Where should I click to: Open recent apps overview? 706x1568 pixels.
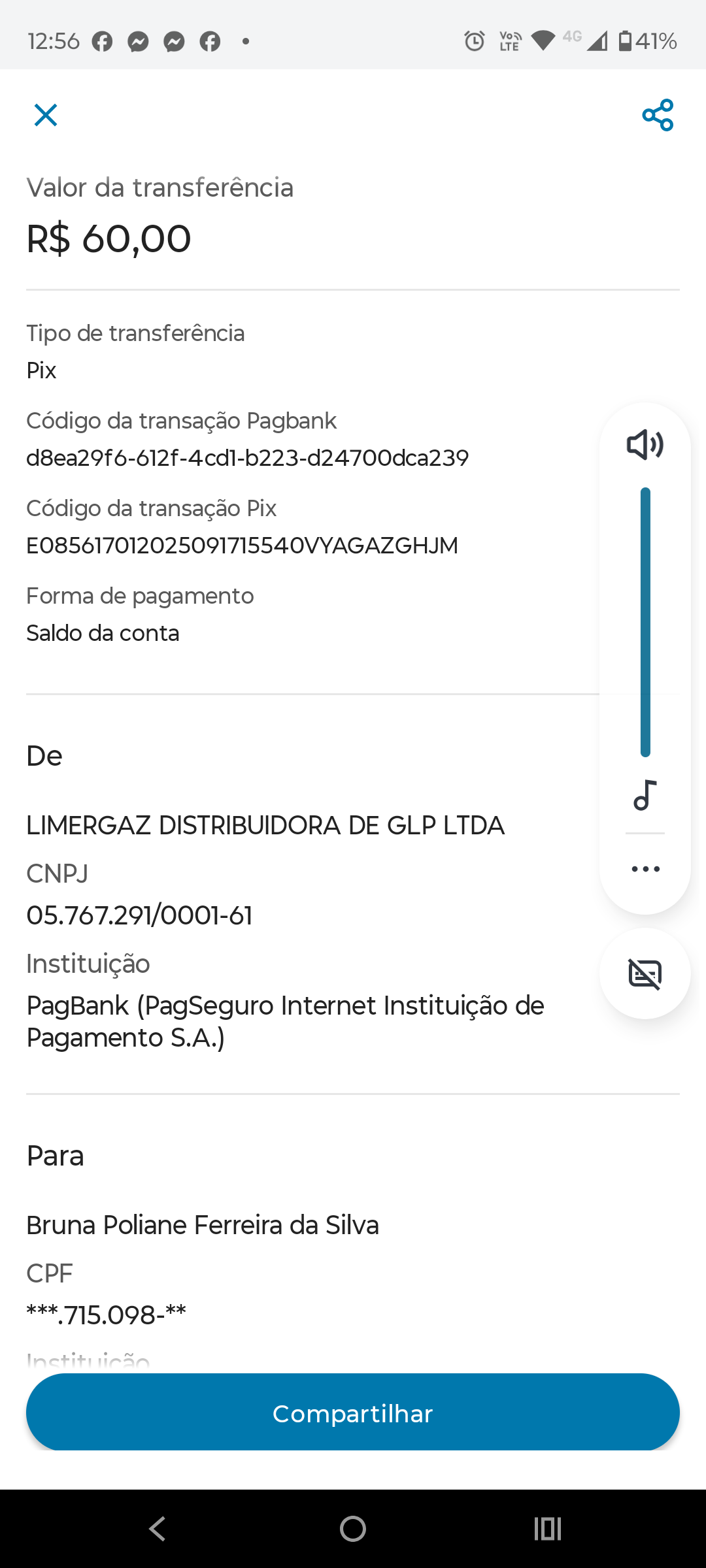548,1529
